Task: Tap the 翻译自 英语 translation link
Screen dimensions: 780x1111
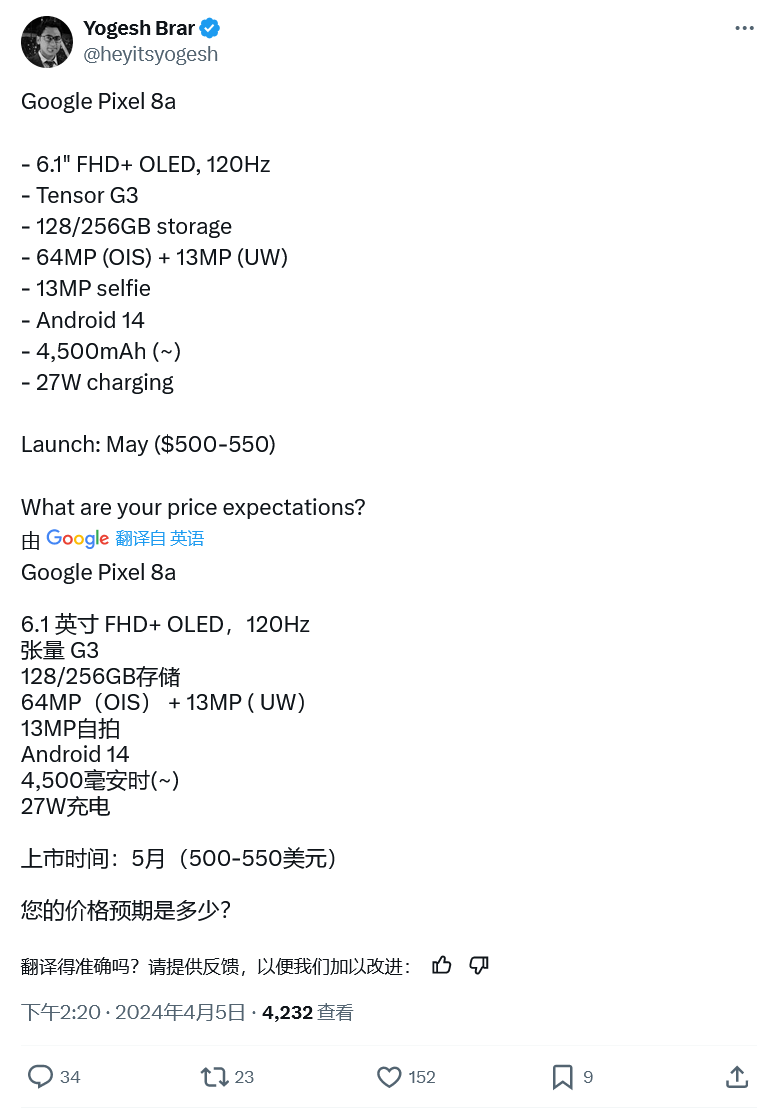Action: 160,539
